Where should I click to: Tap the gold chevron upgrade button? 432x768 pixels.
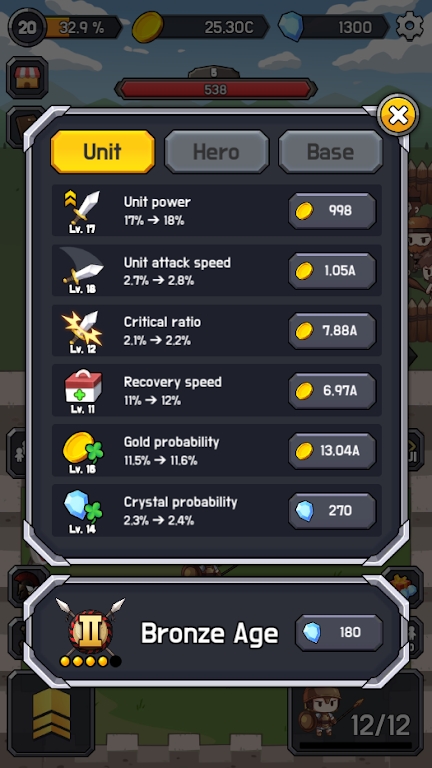coord(51,714)
